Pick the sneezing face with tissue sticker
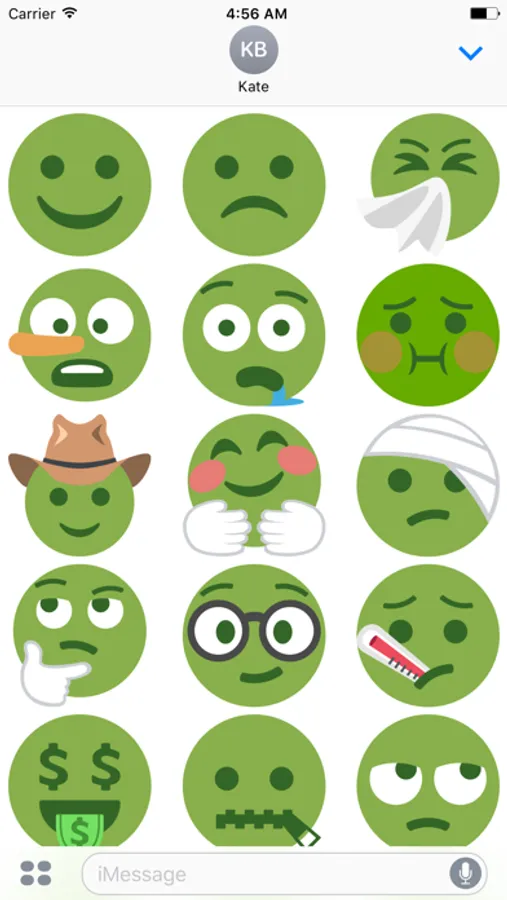The width and height of the screenshot is (507, 900). click(x=428, y=184)
